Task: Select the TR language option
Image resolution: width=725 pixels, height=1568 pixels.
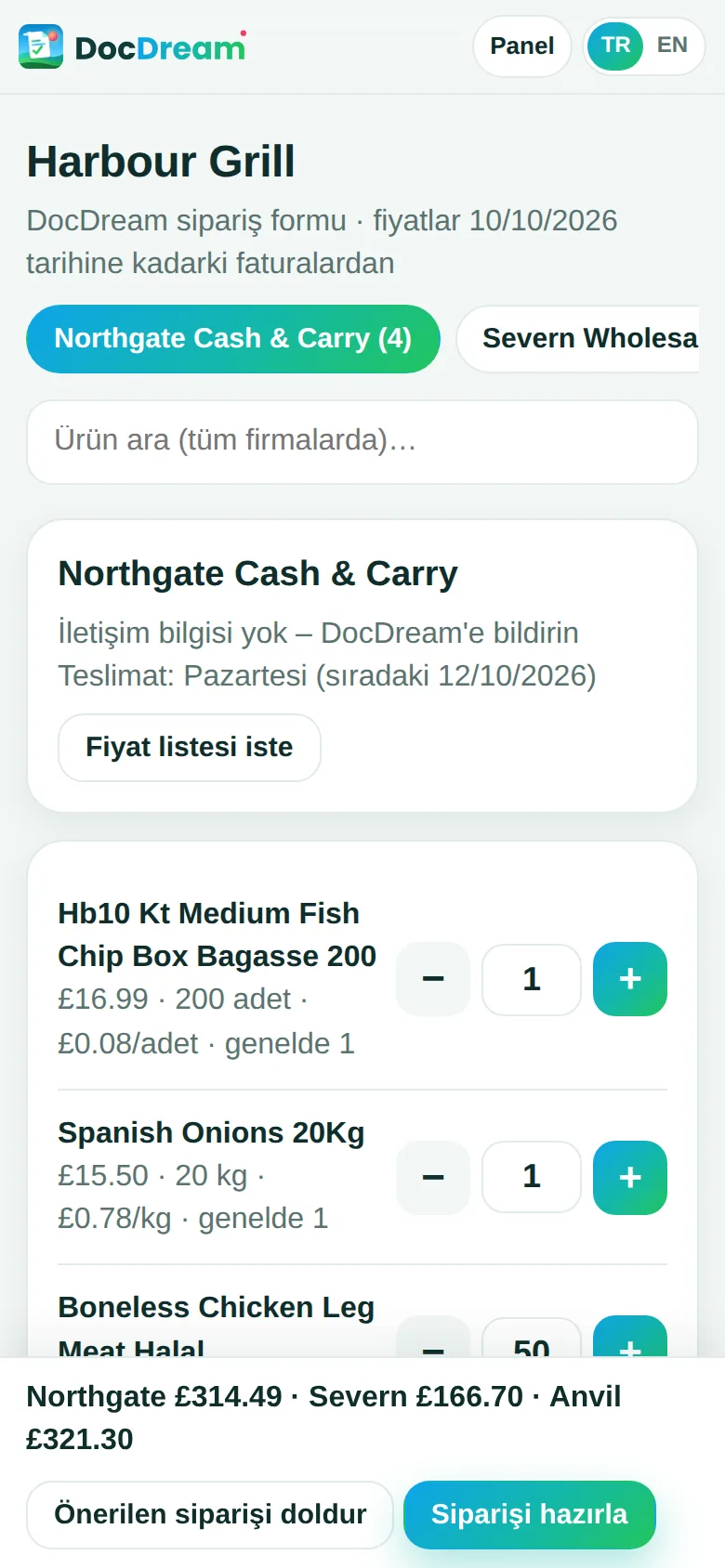Action: coord(615,46)
